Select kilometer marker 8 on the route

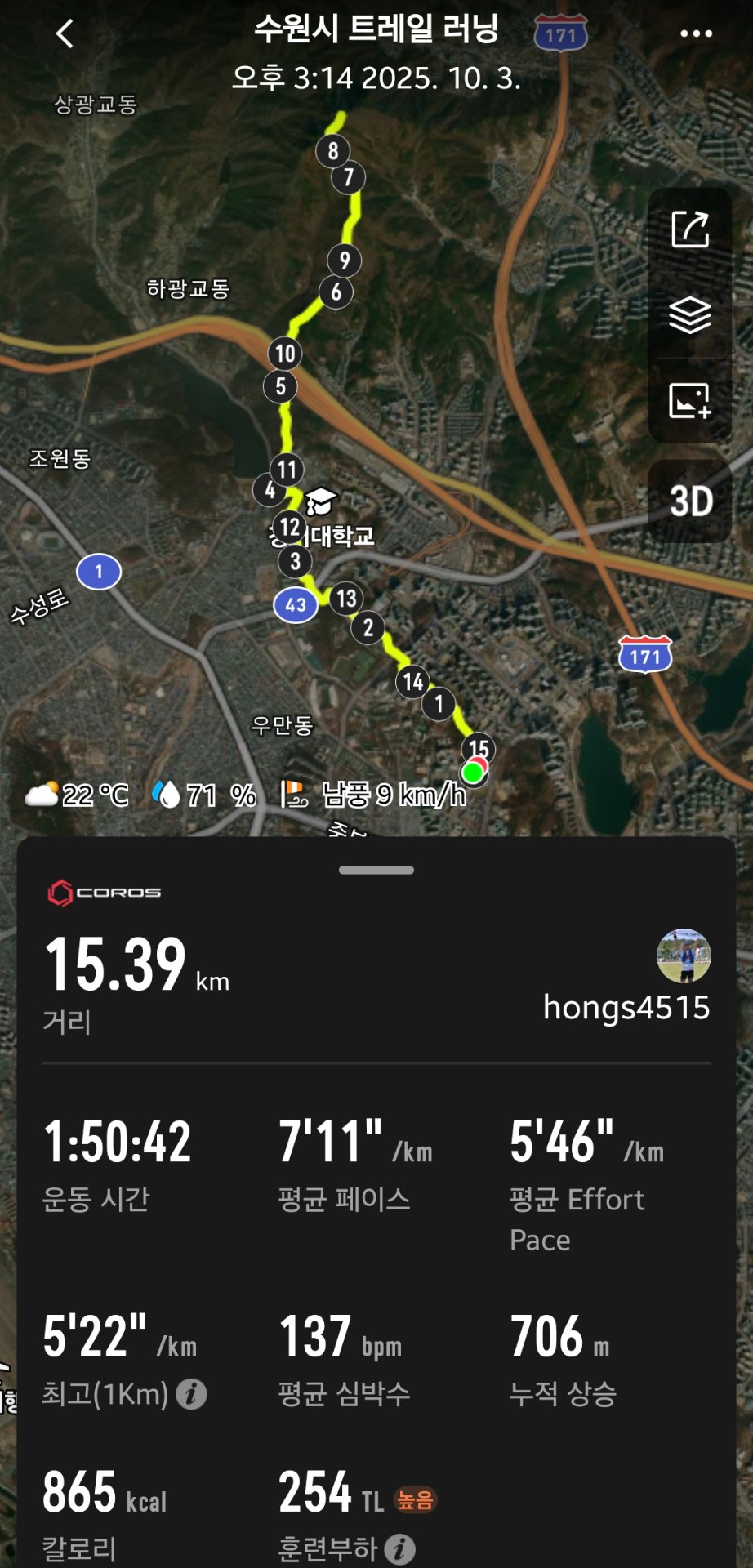point(332,150)
